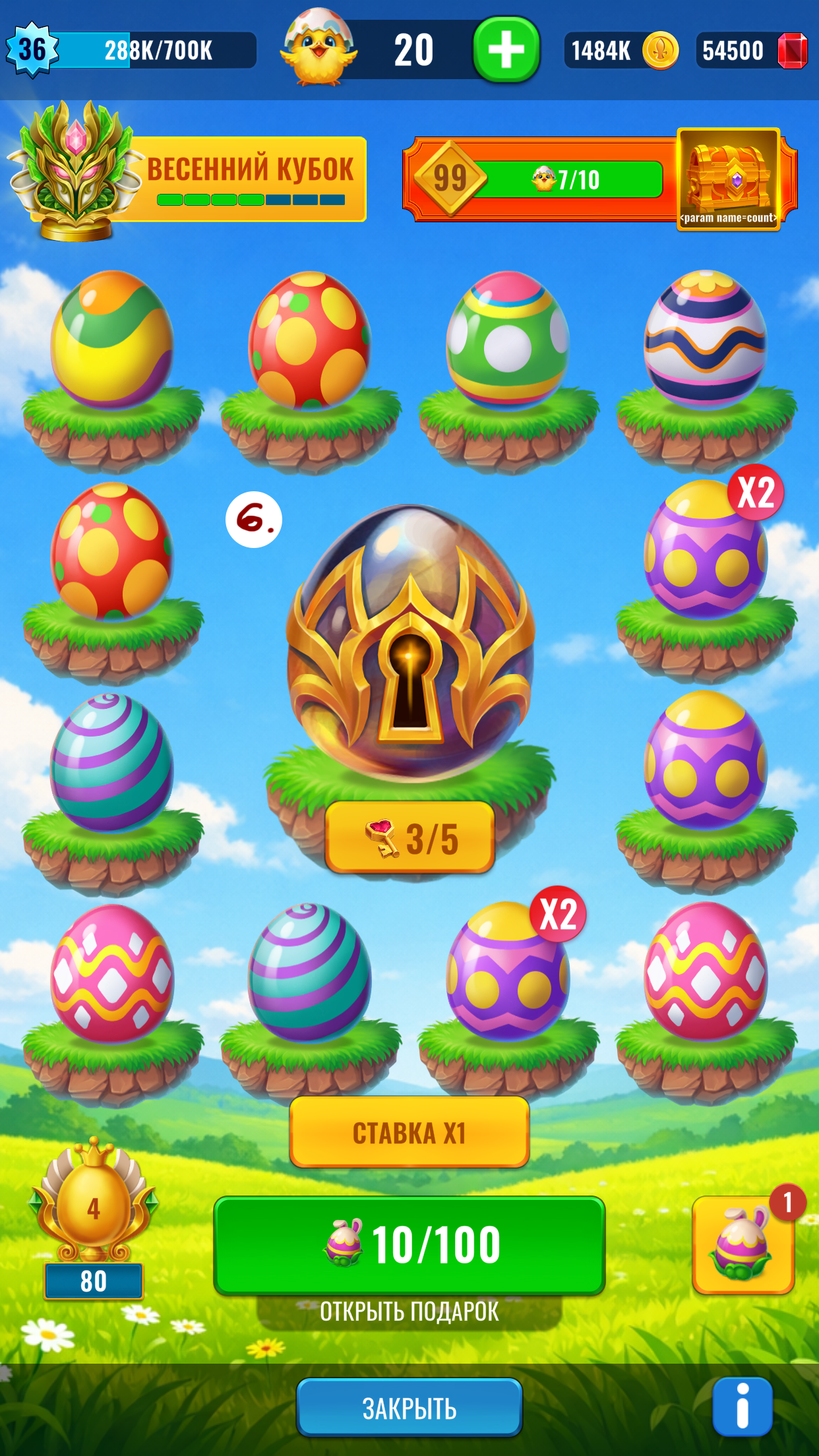
Task: Tap the 3/5 keys button
Action: [409, 838]
